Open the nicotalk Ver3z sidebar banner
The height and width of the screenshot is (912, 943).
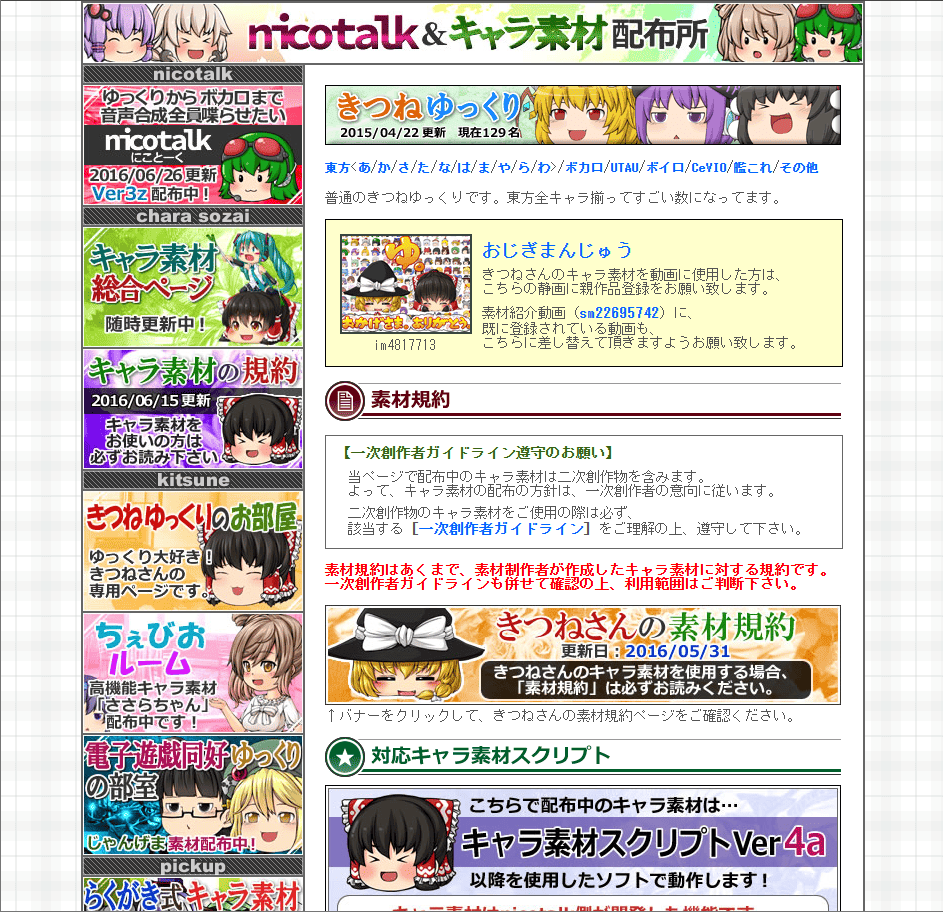coord(192,144)
